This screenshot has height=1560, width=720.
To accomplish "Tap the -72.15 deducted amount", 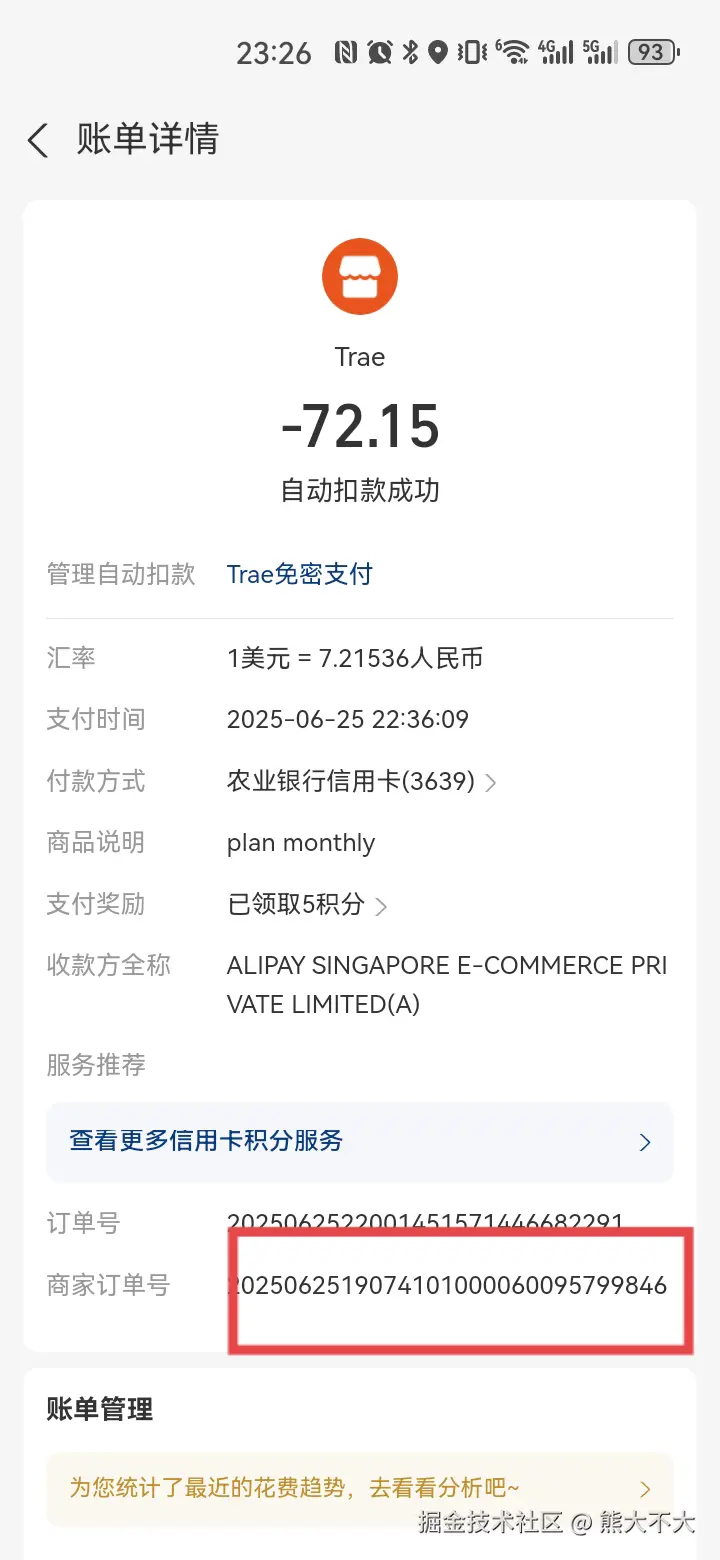I will [360, 426].
